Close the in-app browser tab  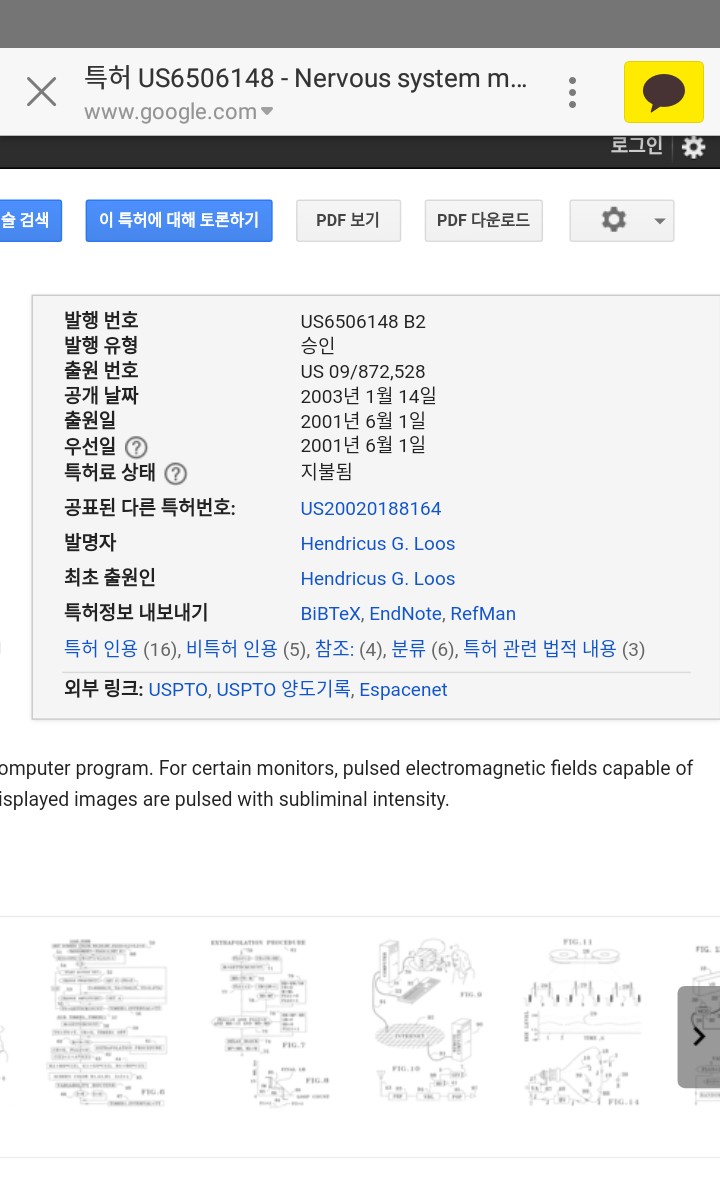pos(41,92)
